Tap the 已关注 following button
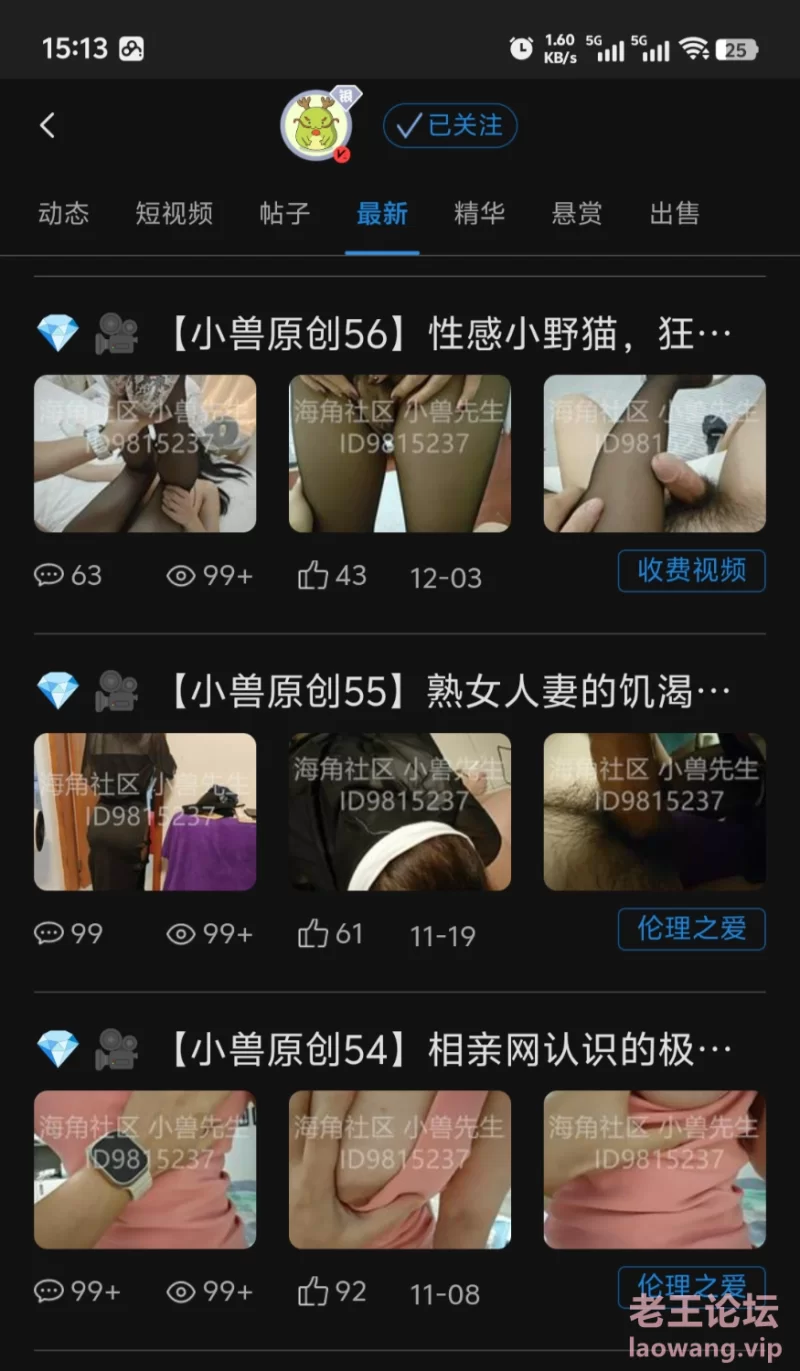 point(450,126)
